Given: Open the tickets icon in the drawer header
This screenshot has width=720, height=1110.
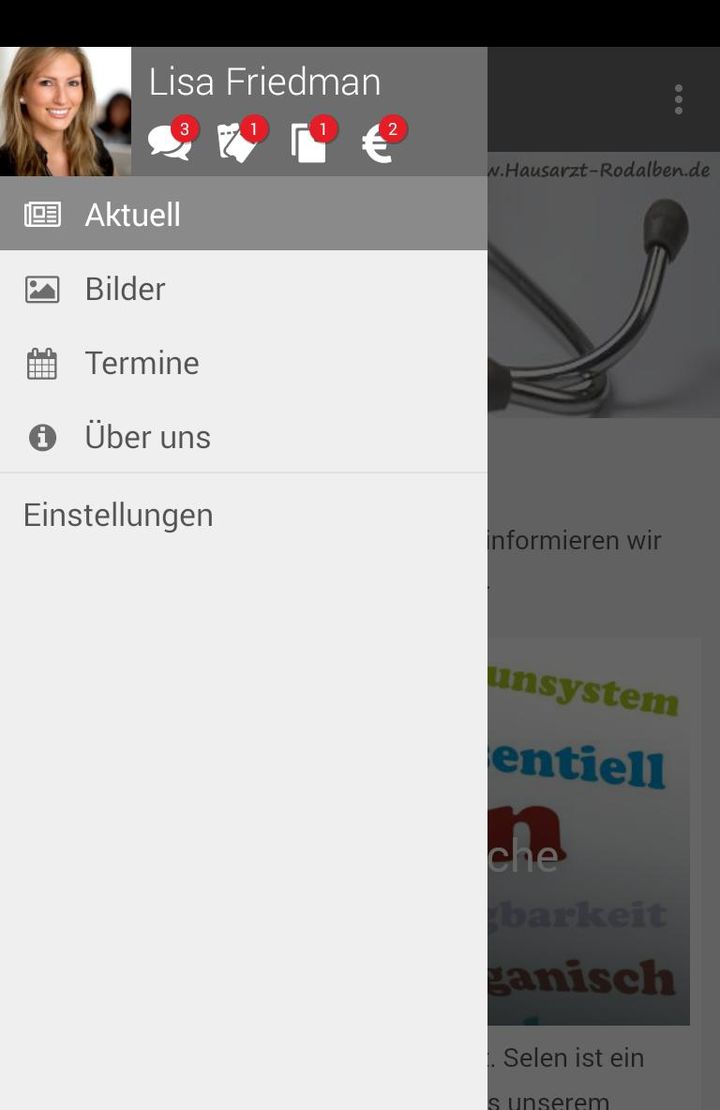Looking at the screenshot, I should pos(240,143).
